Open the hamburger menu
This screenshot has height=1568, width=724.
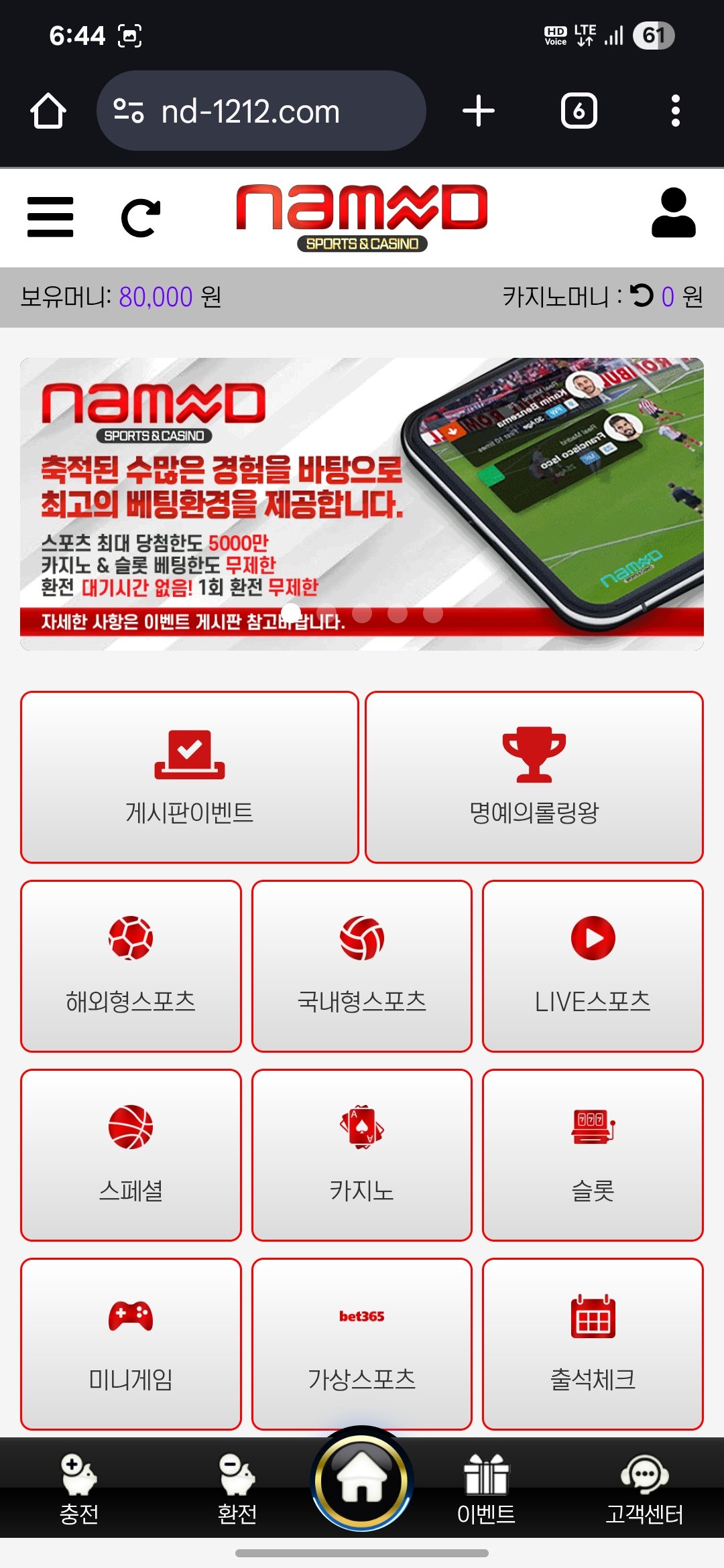(50, 216)
